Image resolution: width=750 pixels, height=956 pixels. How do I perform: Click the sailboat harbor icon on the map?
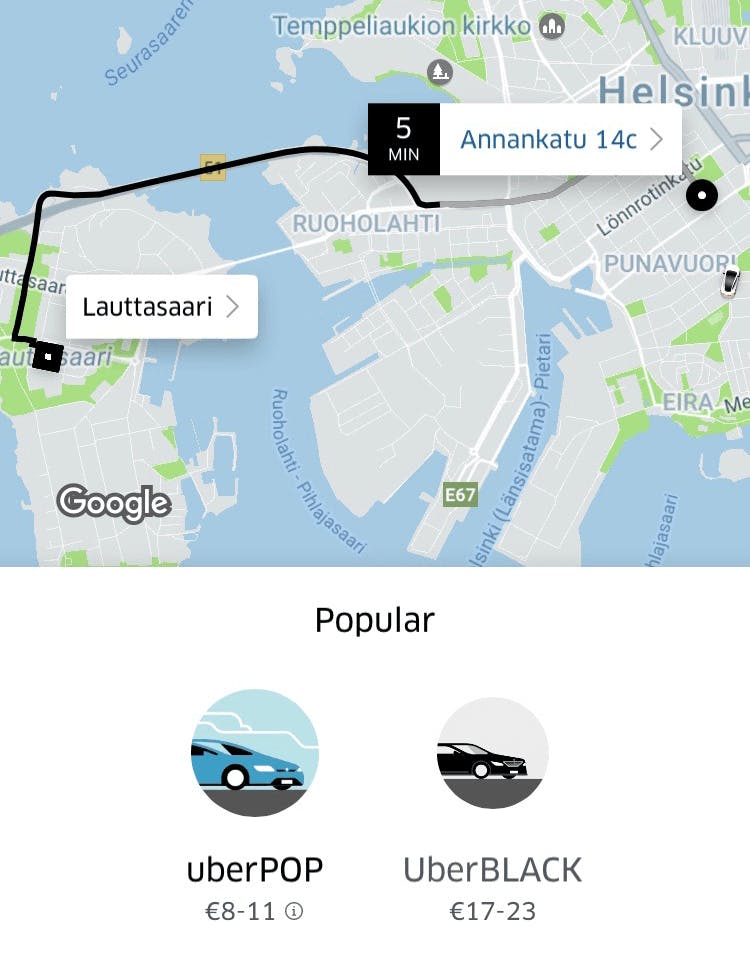tap(437, 71)
